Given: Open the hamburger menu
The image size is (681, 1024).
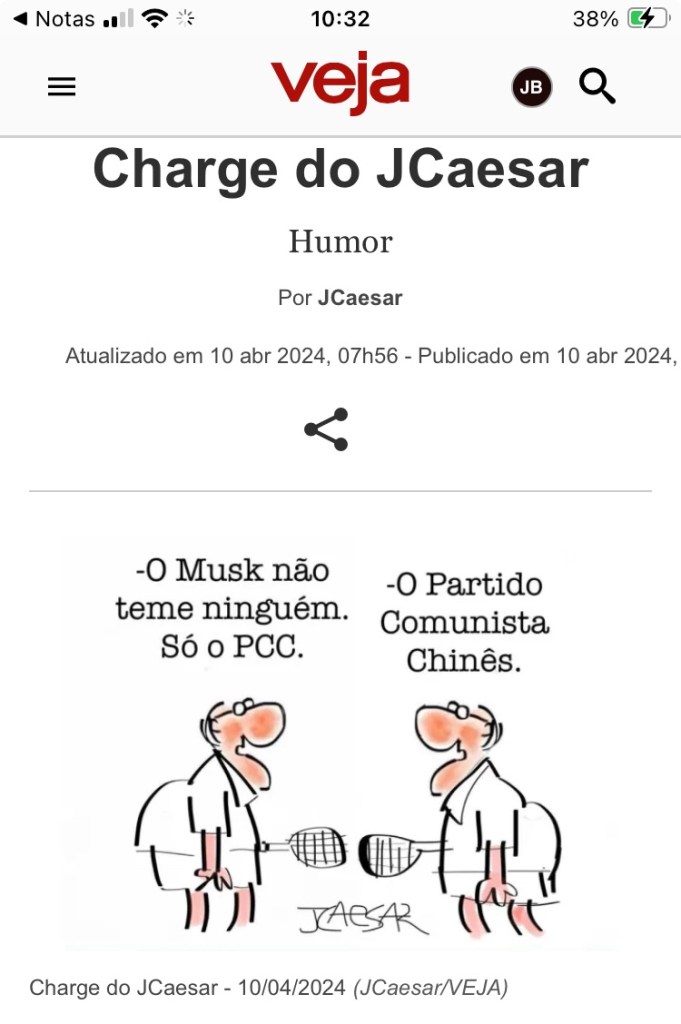Looking at the screenshot, I should 62,87.
